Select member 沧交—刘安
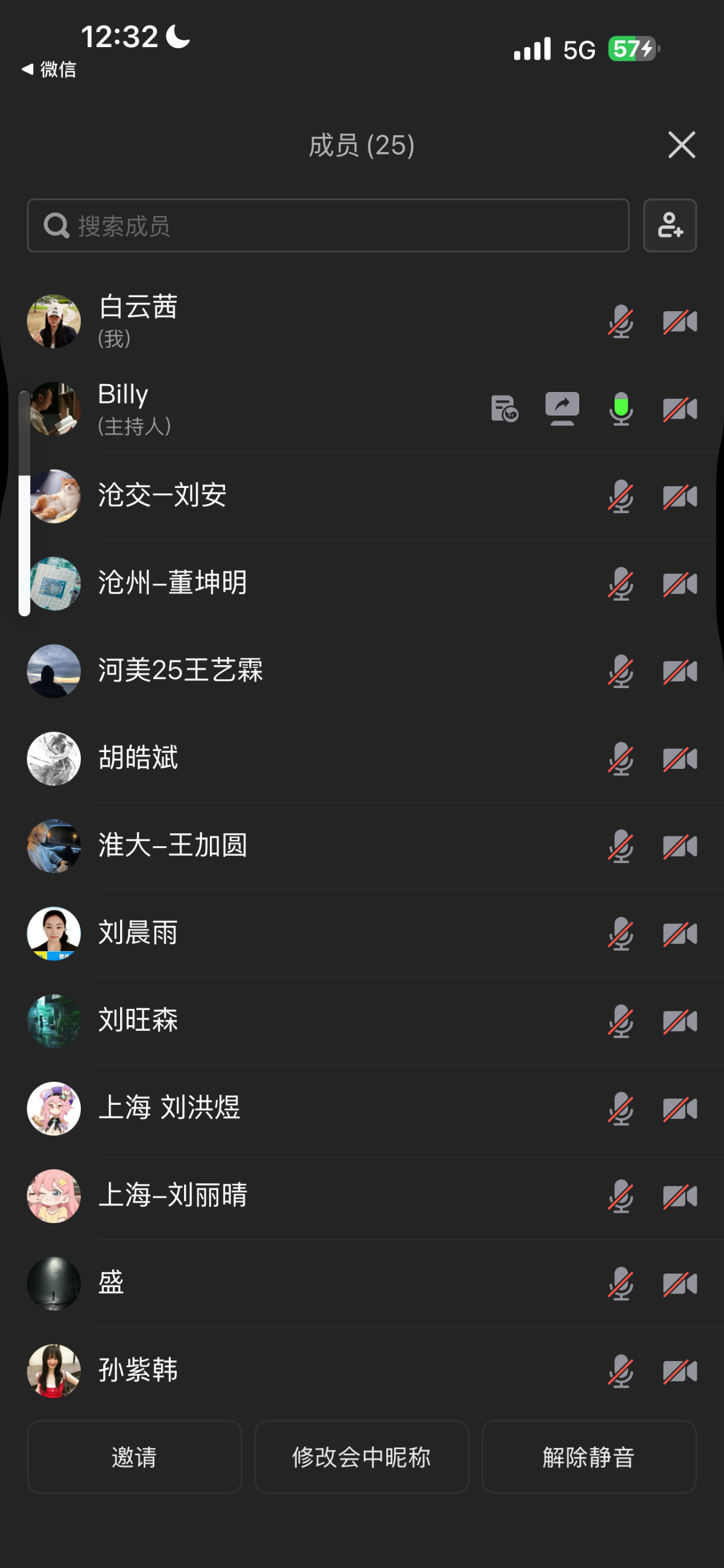Viewport: 724px width, 1568px height. pos(361,496)
